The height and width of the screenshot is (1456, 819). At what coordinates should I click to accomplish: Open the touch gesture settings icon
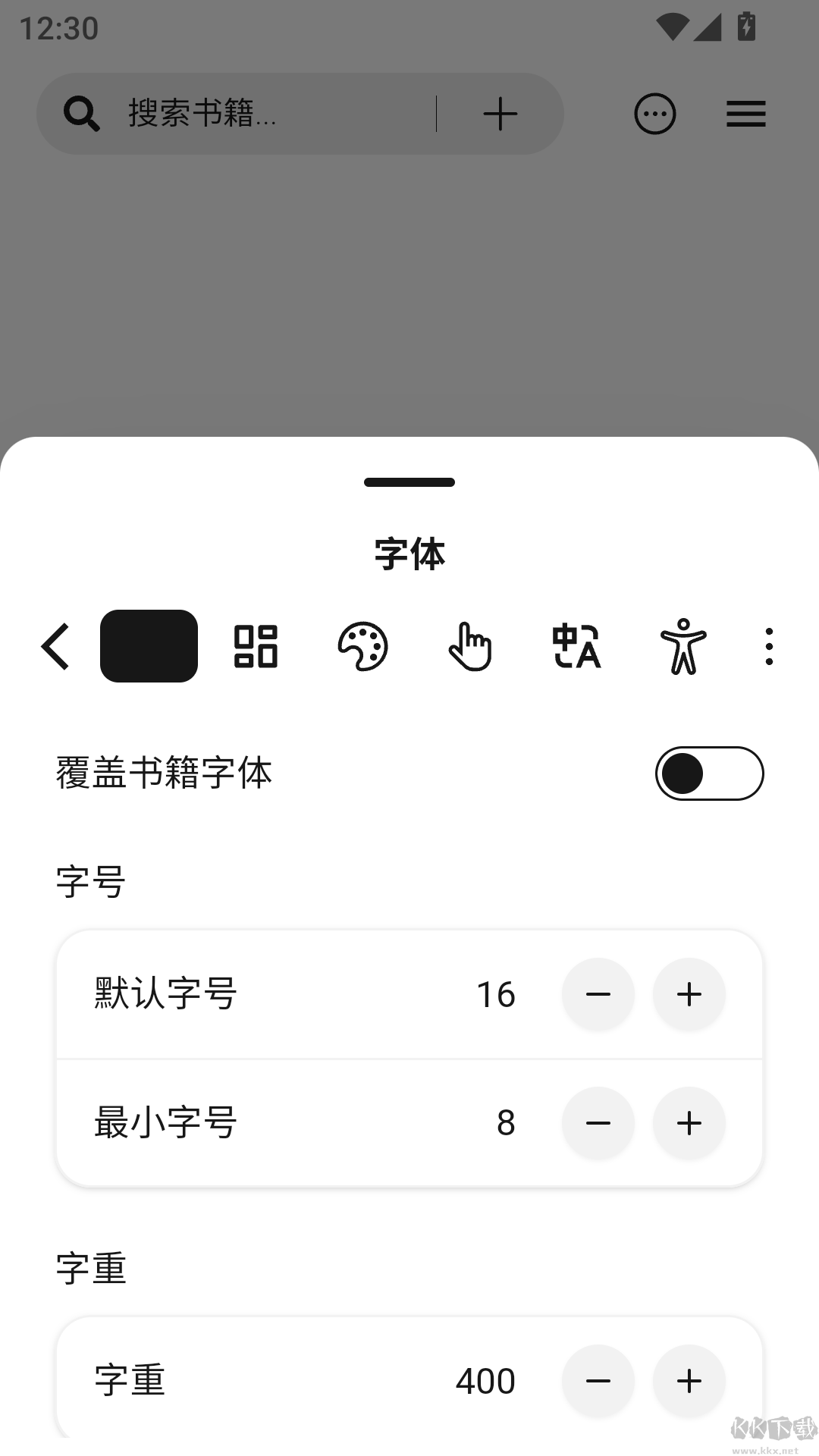(470, 648)
